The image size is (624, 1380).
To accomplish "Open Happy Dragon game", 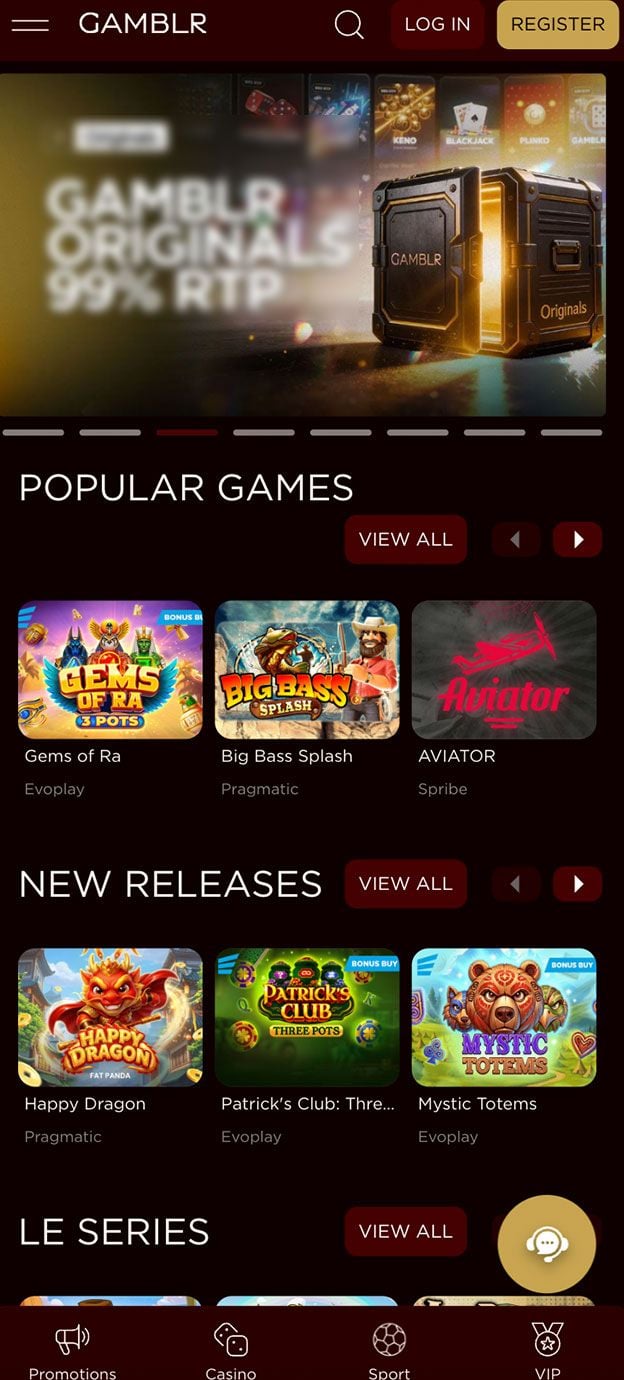I will click(x=110, y=1017).
